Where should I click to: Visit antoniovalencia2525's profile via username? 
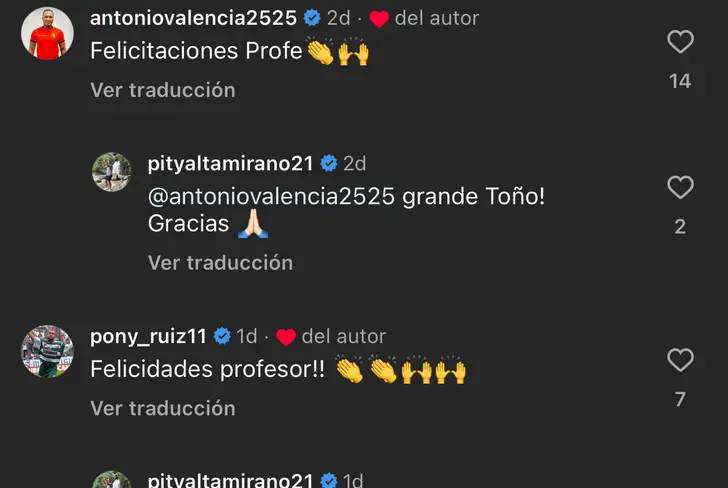[x=193, y=18]
